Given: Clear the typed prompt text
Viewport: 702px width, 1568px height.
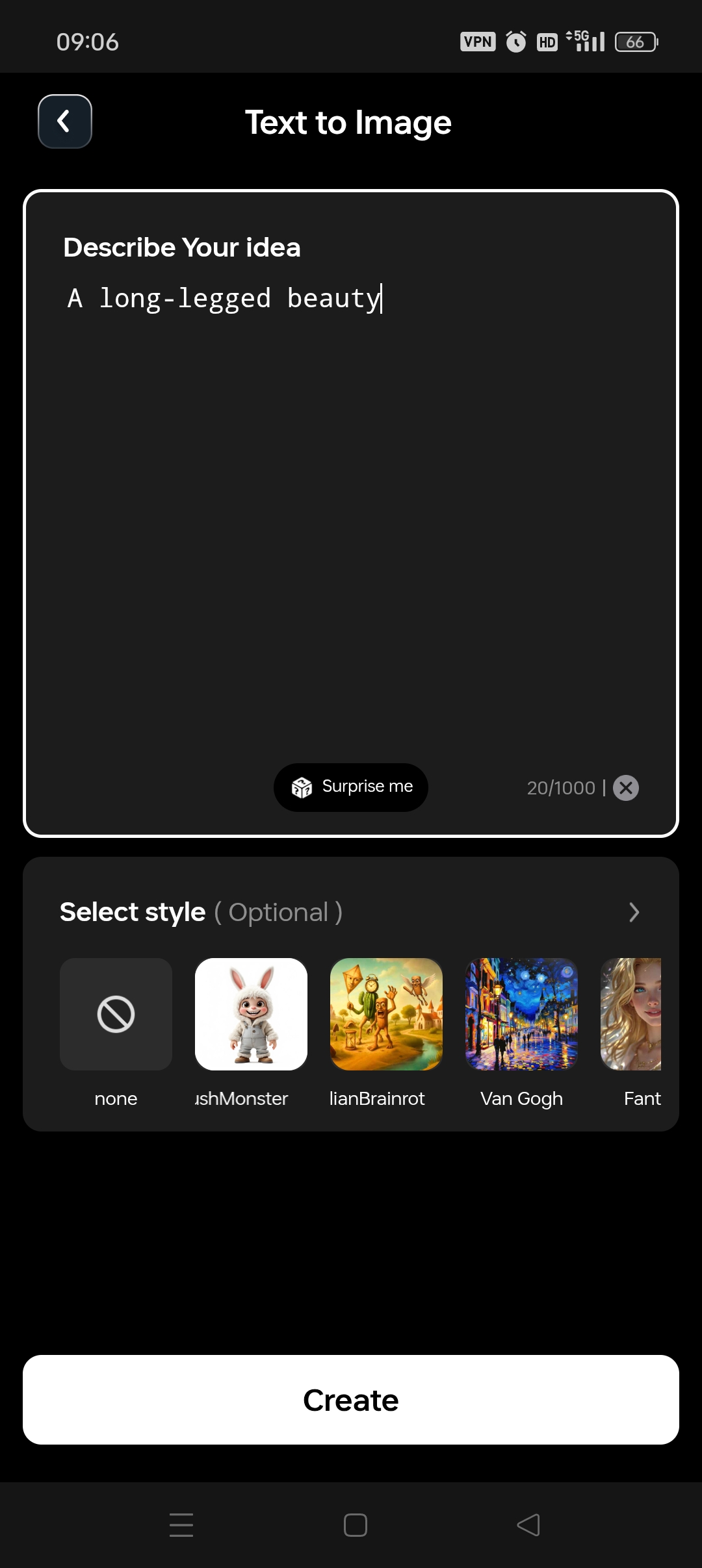Looking at the screenshot, I should coord(626,788).
